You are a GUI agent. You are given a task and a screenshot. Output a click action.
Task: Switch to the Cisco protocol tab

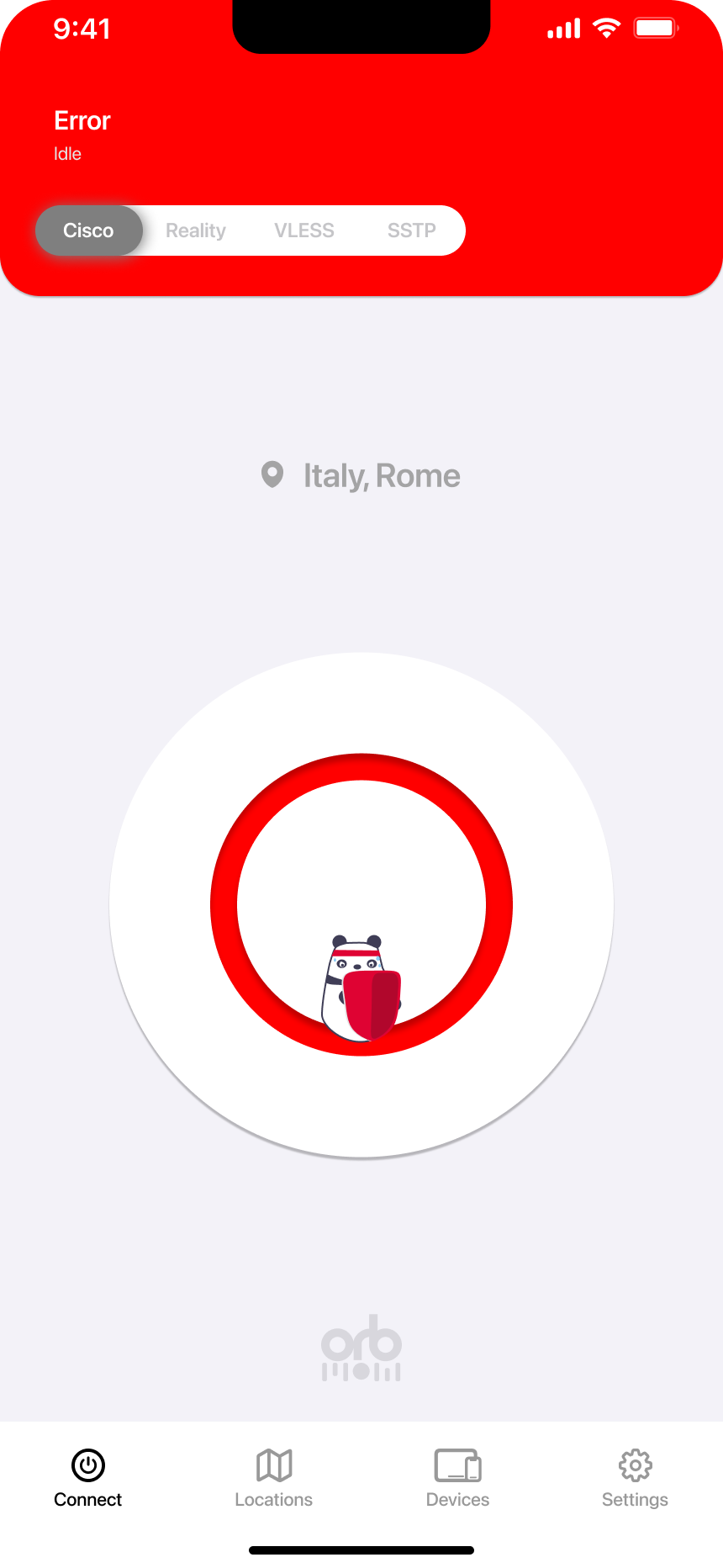click(x=88, y=230)
